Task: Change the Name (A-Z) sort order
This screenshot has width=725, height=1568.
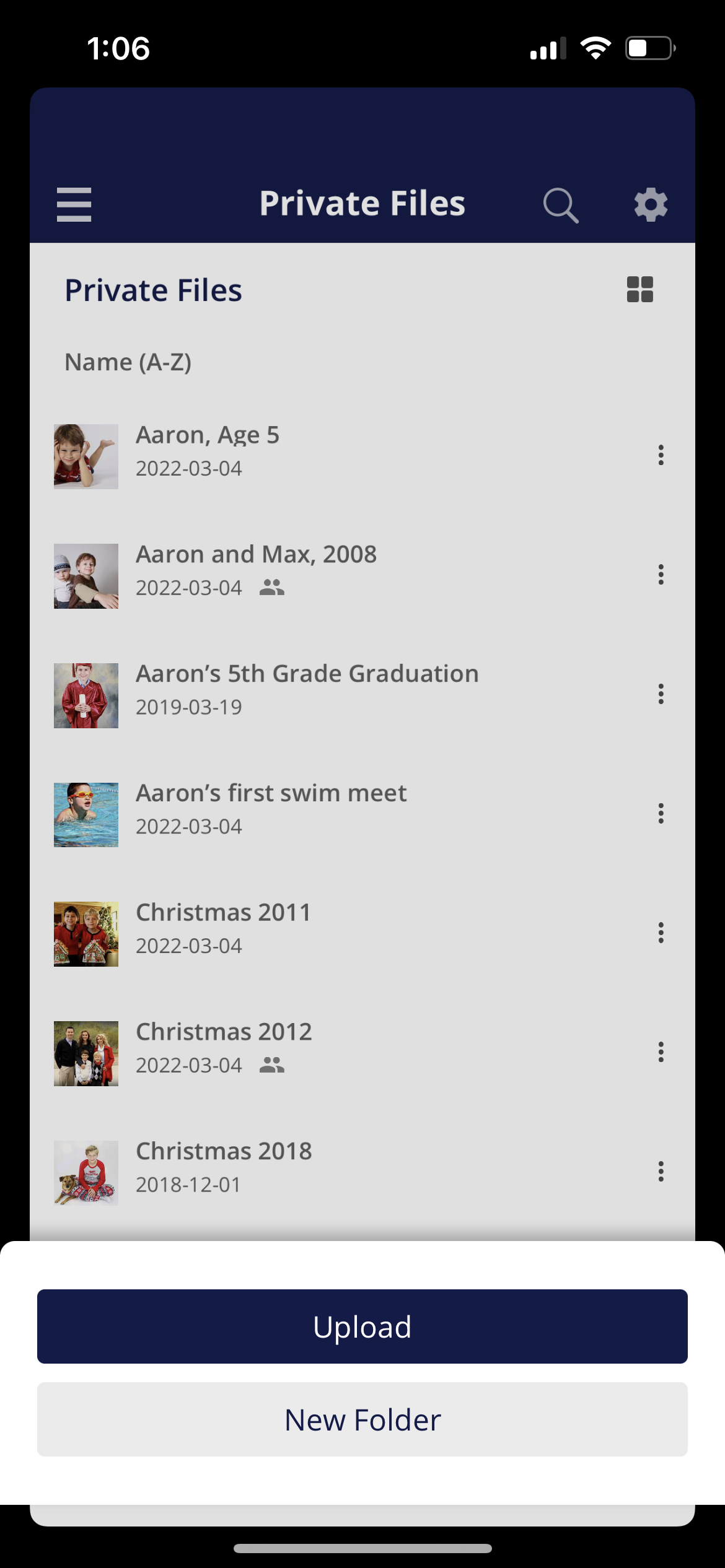Action: pyautogui.click(x=128, y=362)
